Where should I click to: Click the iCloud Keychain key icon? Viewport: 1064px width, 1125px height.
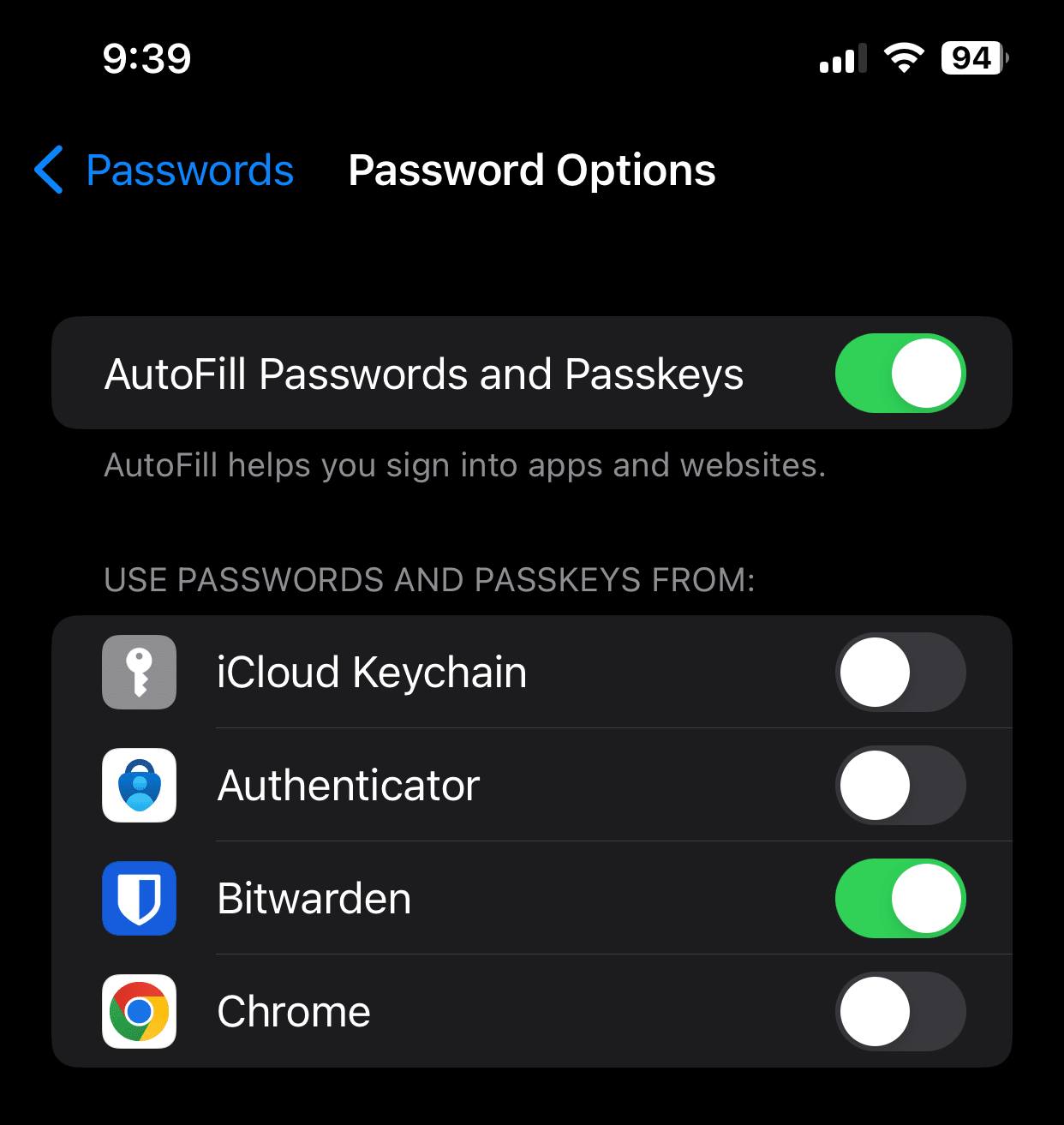pyautogui.click(x=139, y=672)
